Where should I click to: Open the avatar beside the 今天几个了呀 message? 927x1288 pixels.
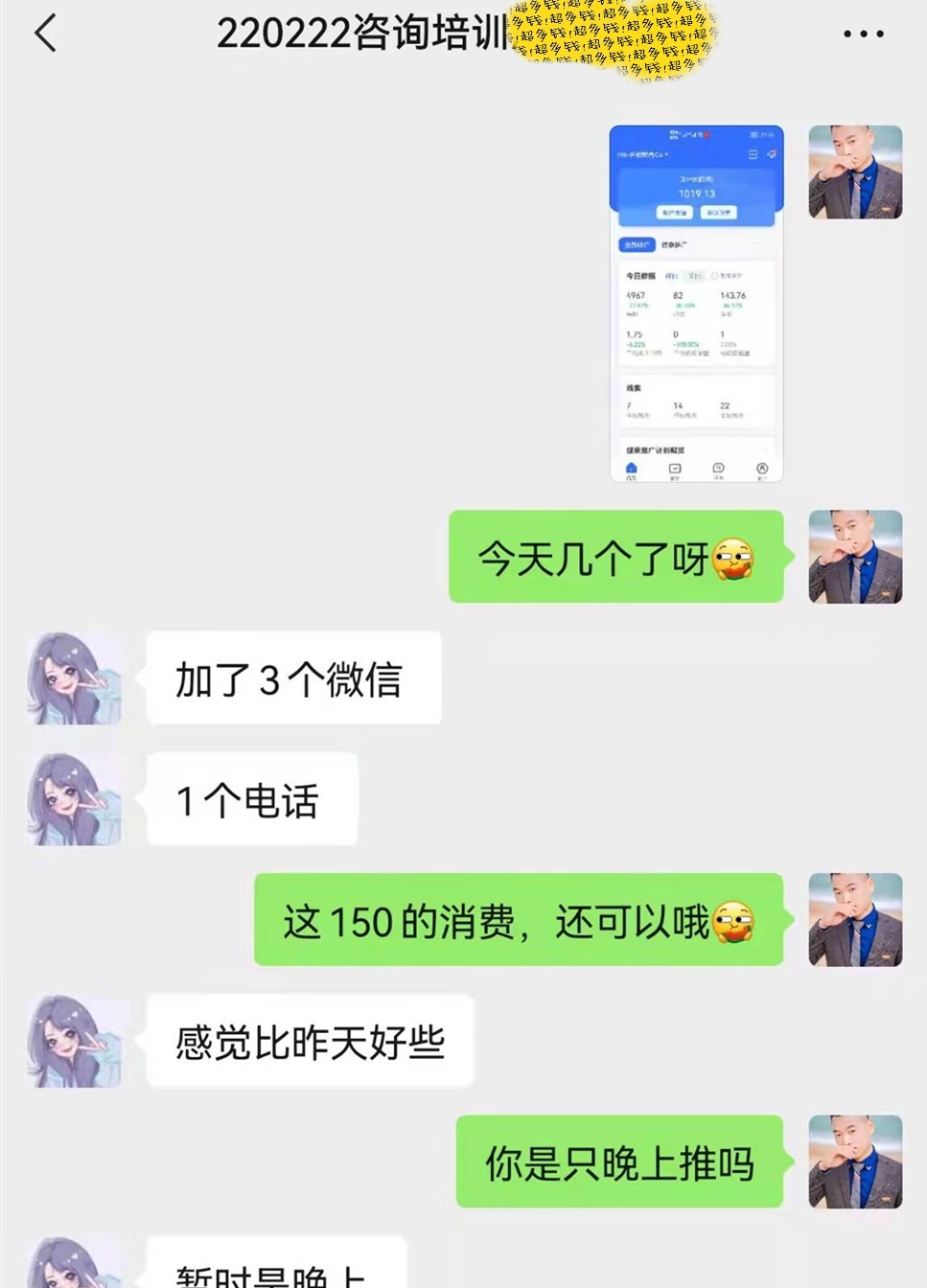click(855, 557)
